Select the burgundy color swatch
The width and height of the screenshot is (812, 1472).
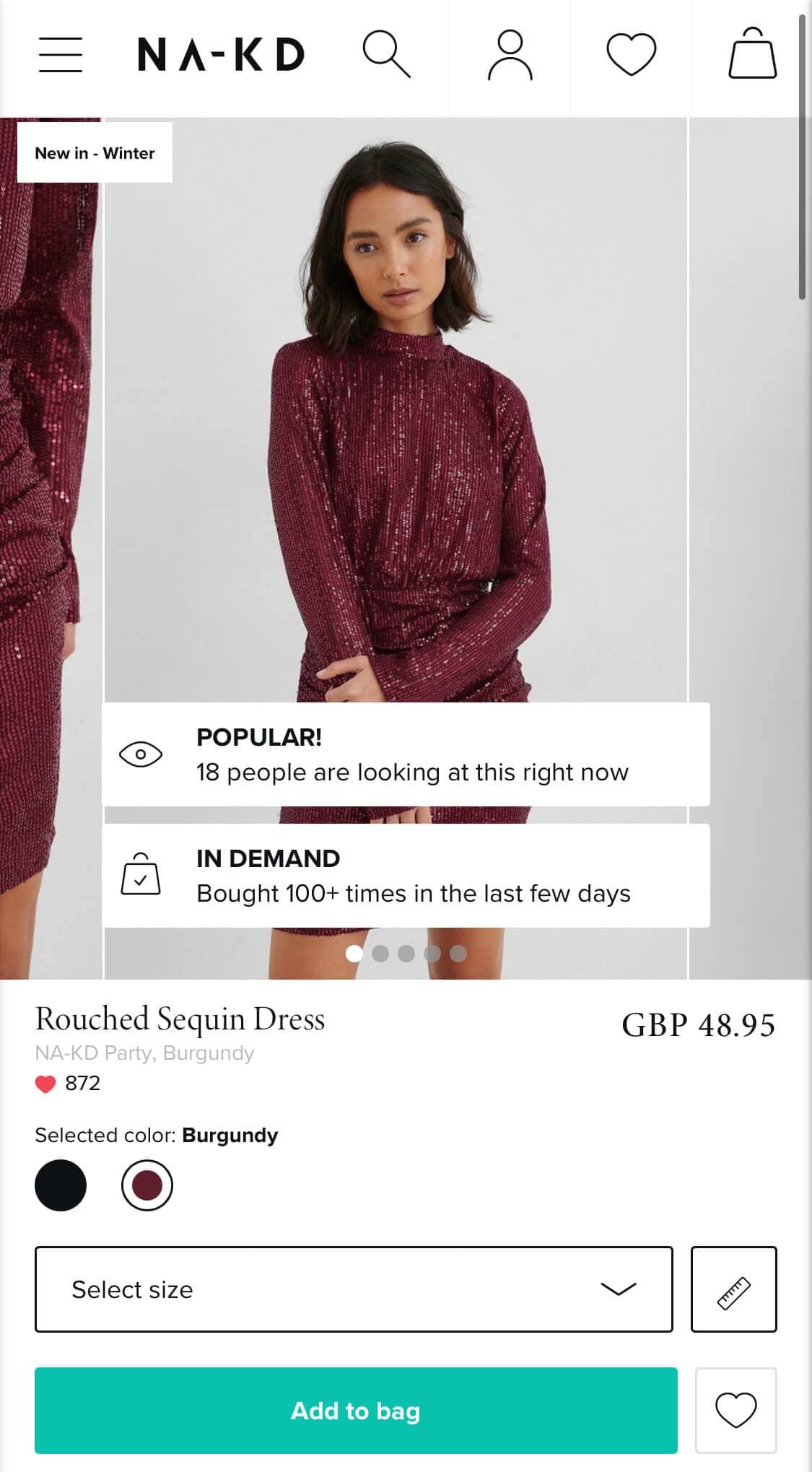147,1185
